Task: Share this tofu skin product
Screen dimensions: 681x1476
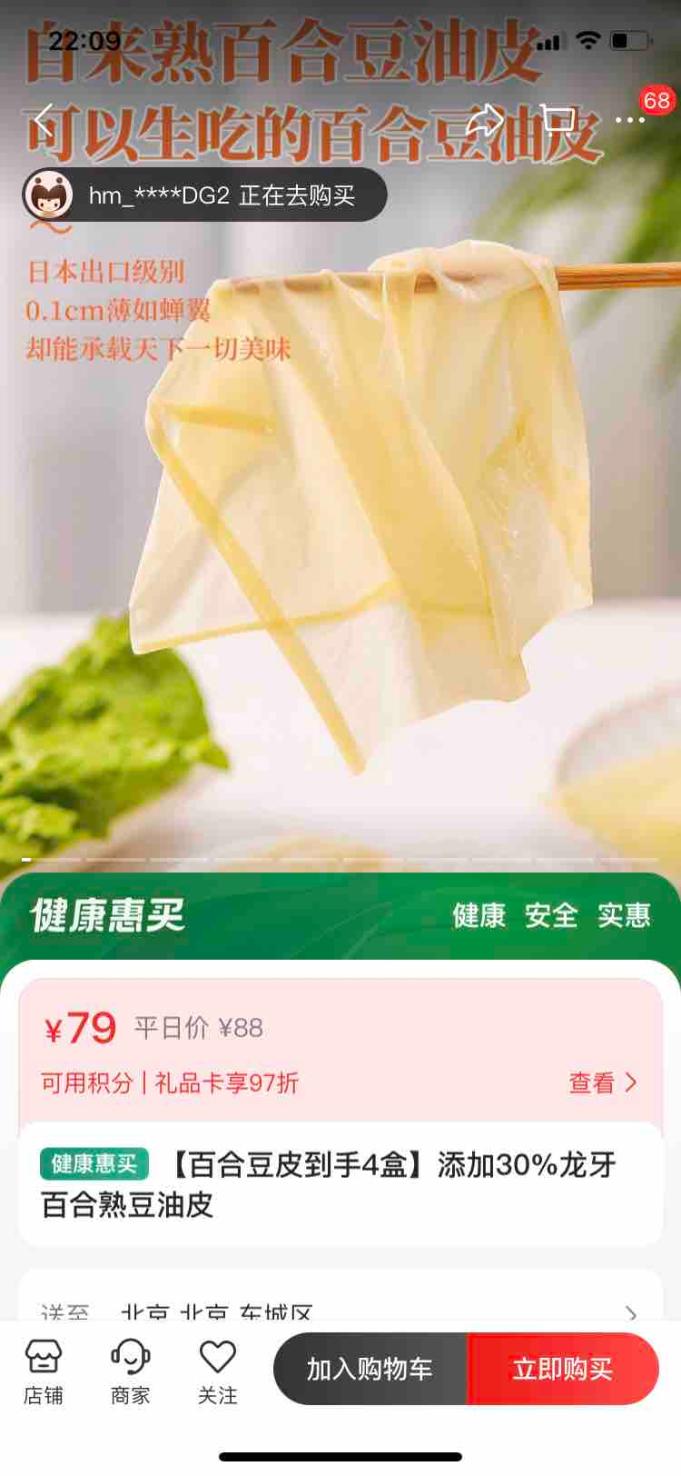Action: click(x=486, y=121)
